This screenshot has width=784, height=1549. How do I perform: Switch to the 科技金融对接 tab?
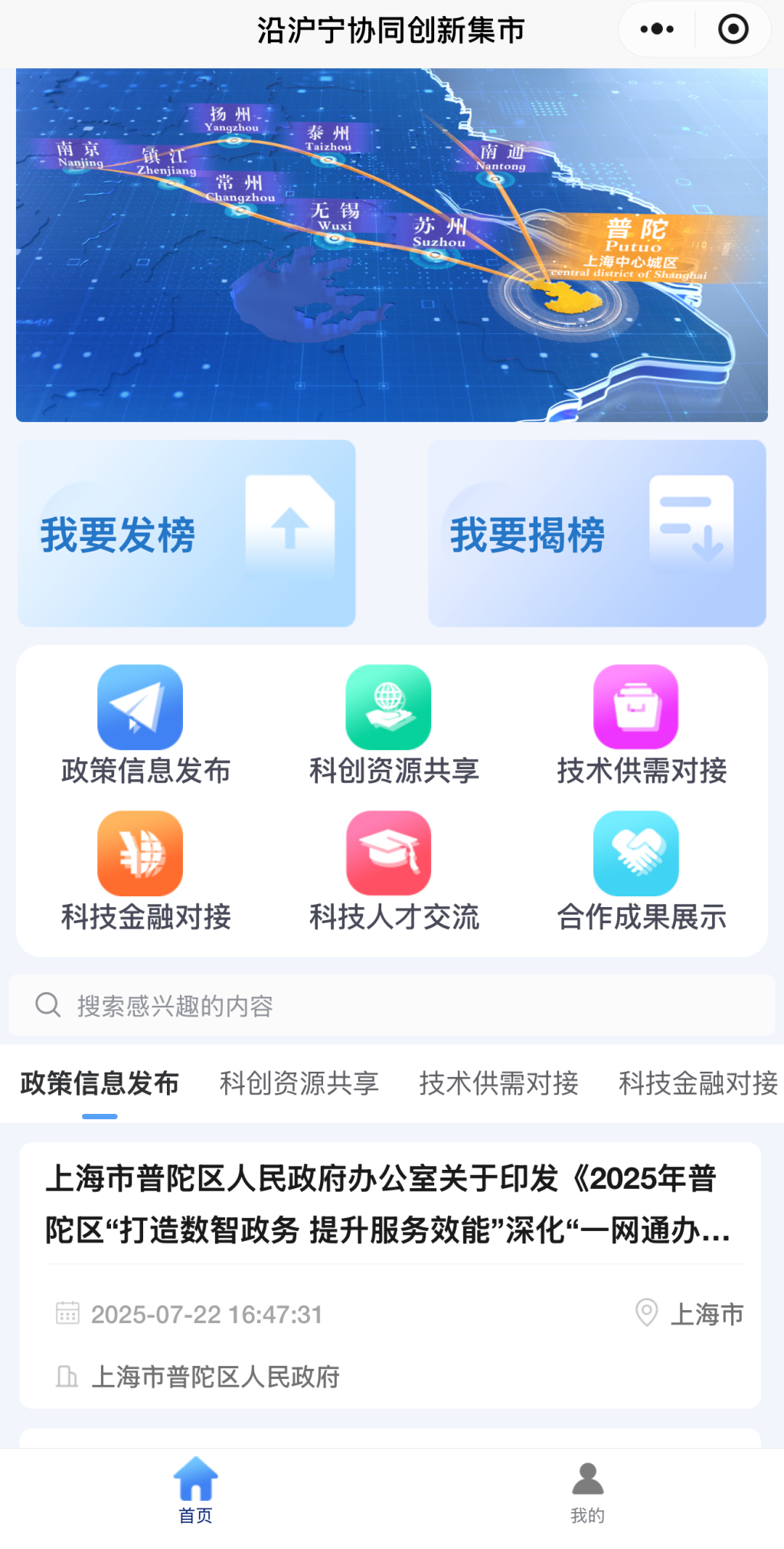tap(697, 1083)
